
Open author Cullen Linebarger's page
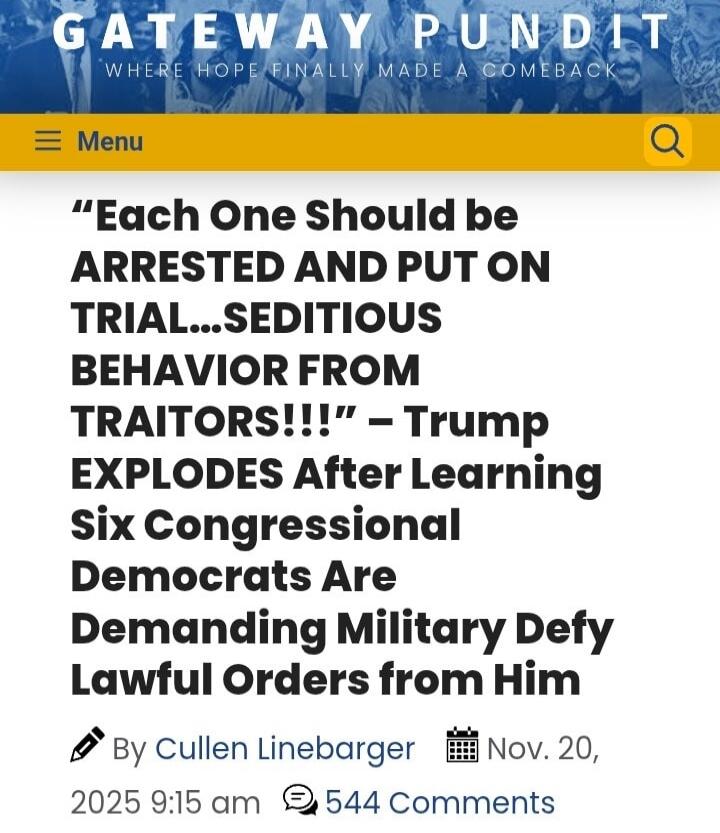285,748
